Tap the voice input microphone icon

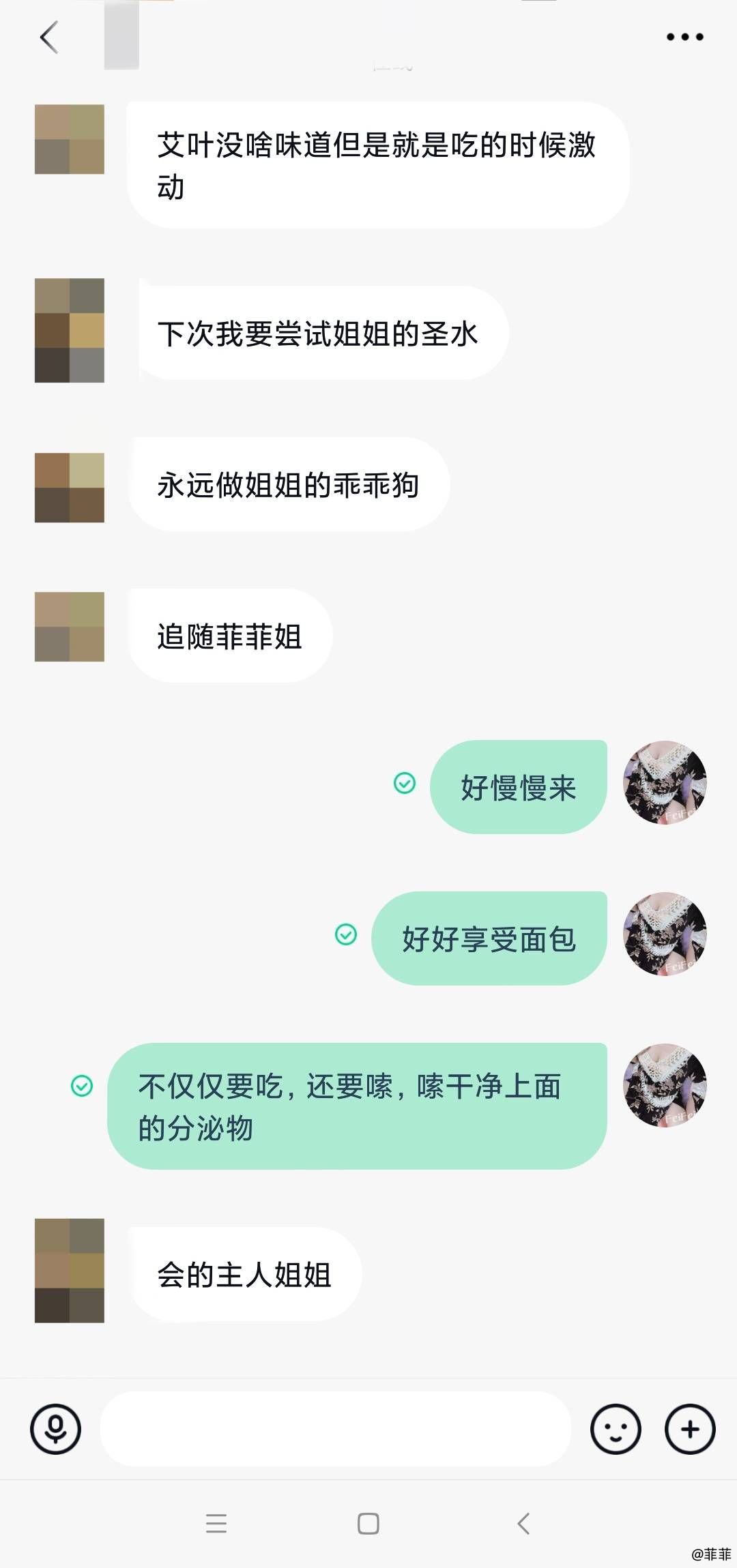[x=55, y=1429]
